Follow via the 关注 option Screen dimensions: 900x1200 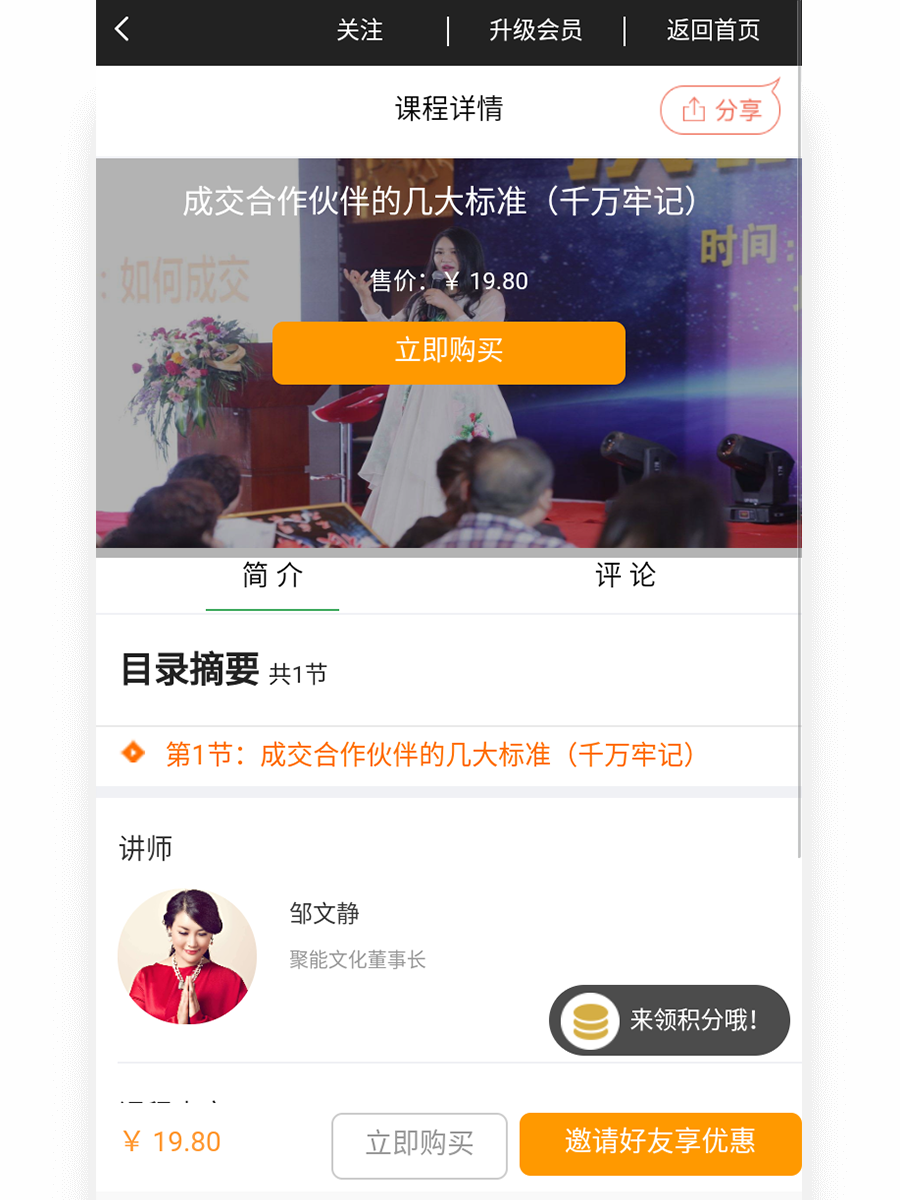click(359, 31)
